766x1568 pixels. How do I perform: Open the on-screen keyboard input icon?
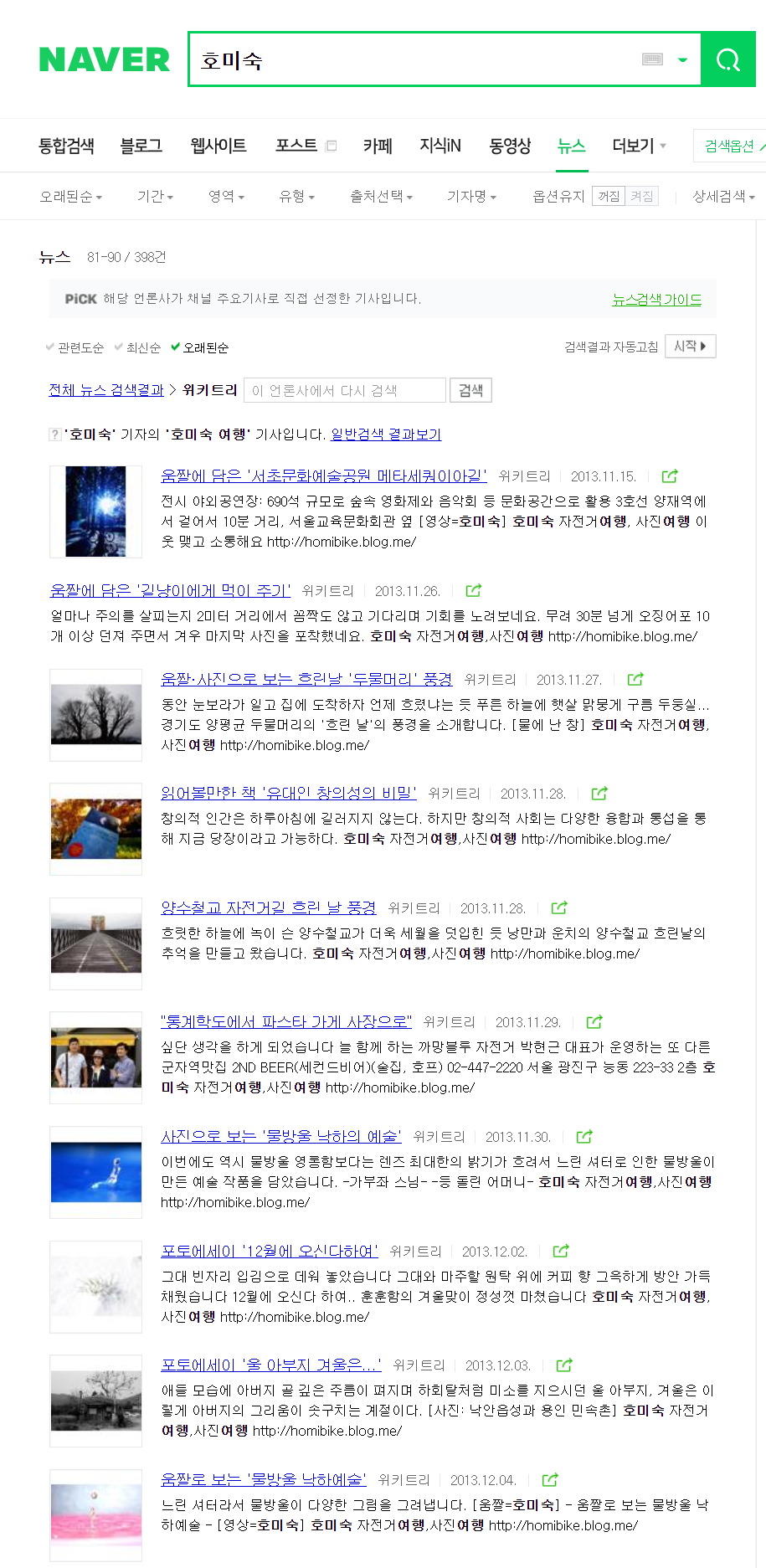pyautogui.click(x=653, y=59)
